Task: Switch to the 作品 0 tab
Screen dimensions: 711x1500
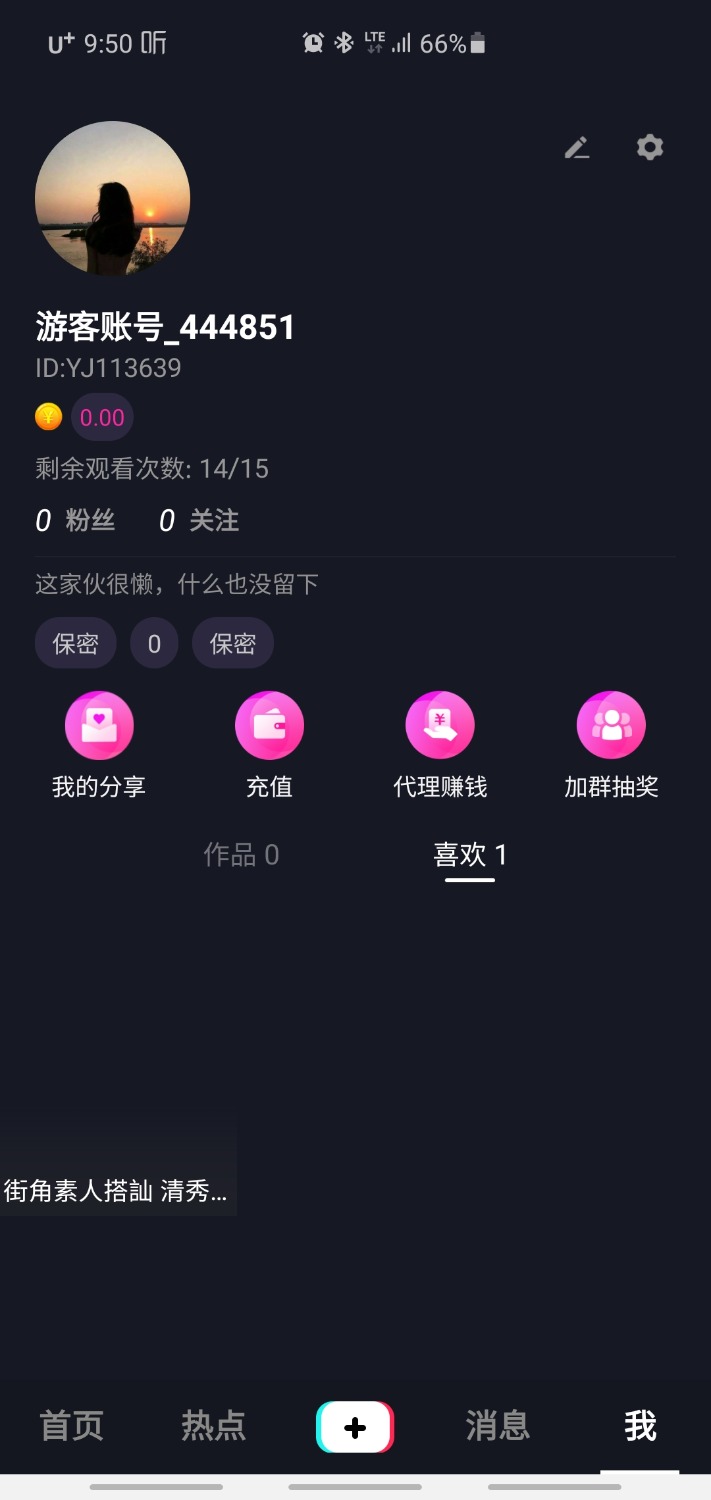Action: [x=241, y=855]
